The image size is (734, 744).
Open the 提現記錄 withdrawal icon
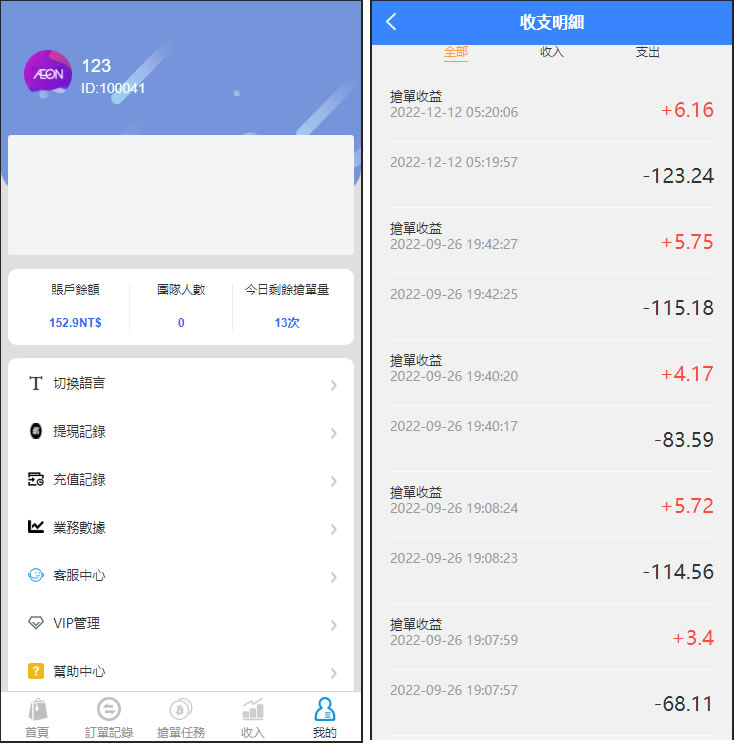(34, 431)
